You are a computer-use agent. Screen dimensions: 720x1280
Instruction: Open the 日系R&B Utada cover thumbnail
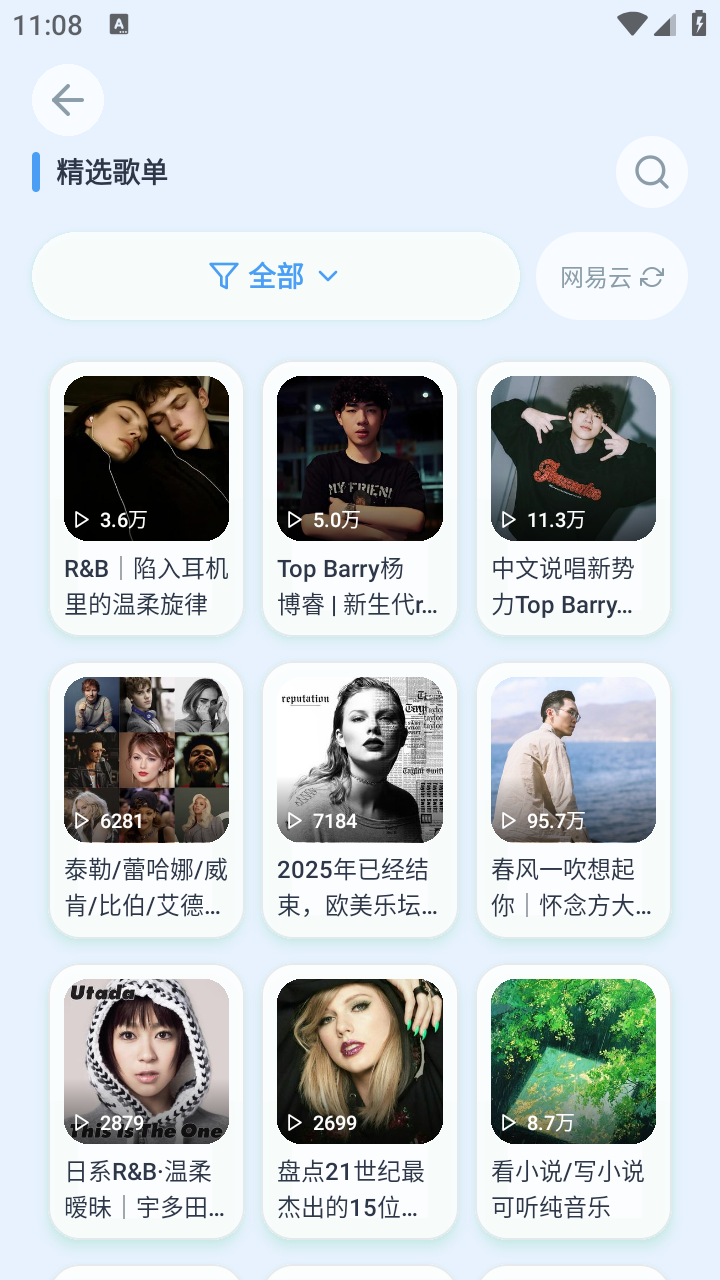tap(146, 1060)
